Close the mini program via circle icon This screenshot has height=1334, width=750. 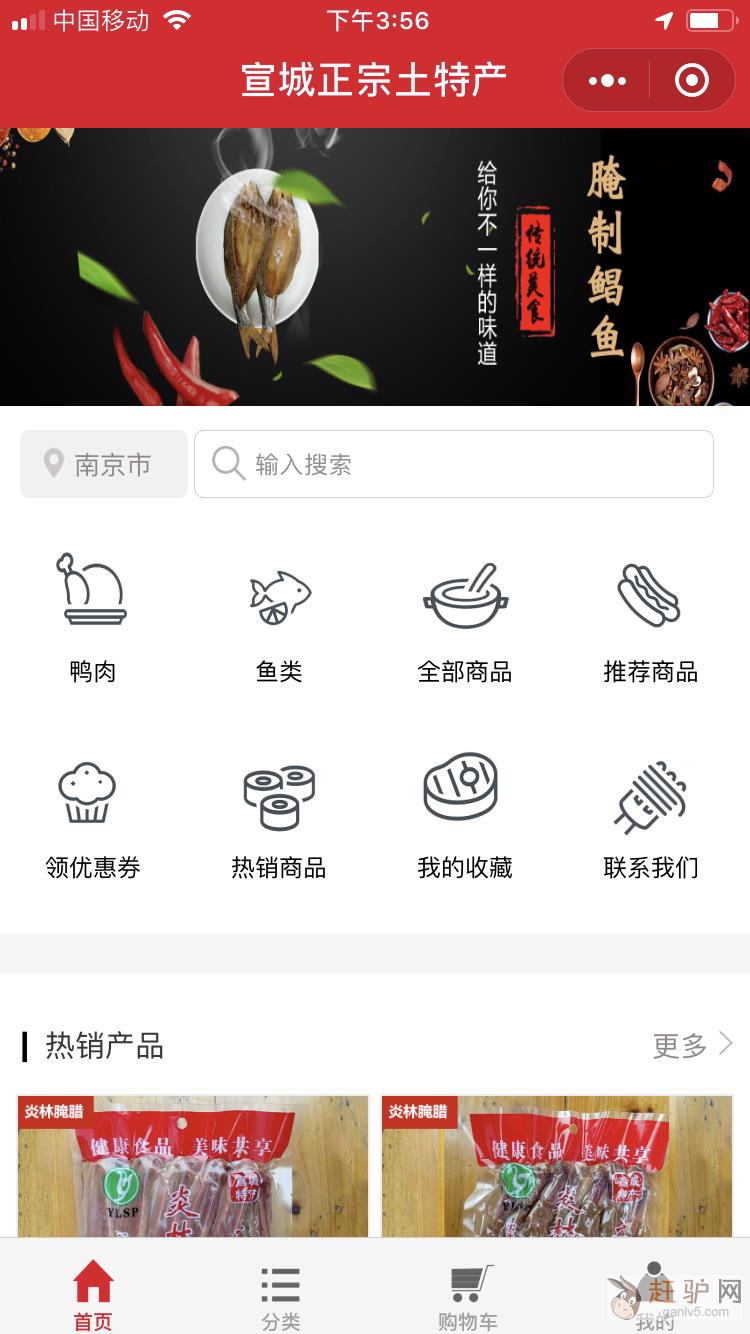[691, 81]
